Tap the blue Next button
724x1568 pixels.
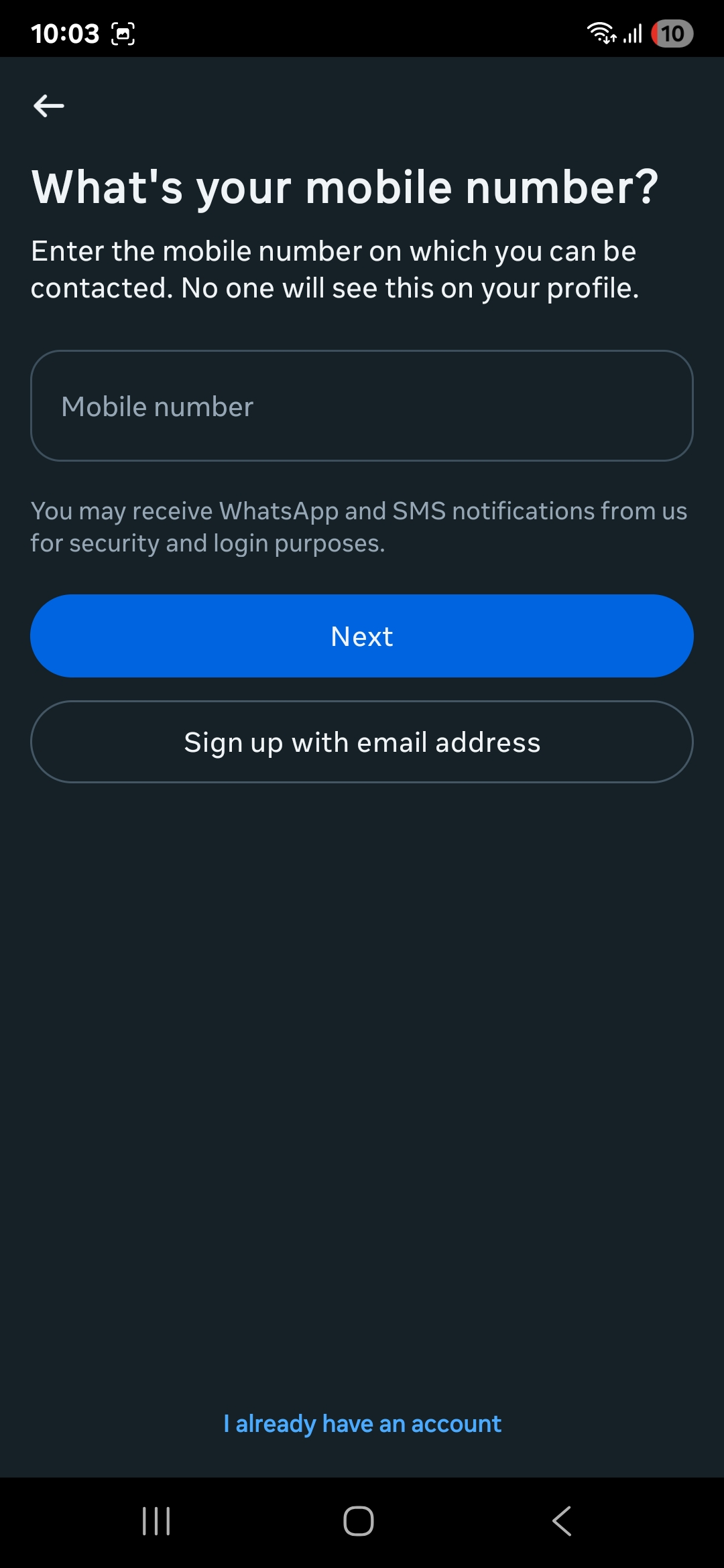click(x=362, y=636)
